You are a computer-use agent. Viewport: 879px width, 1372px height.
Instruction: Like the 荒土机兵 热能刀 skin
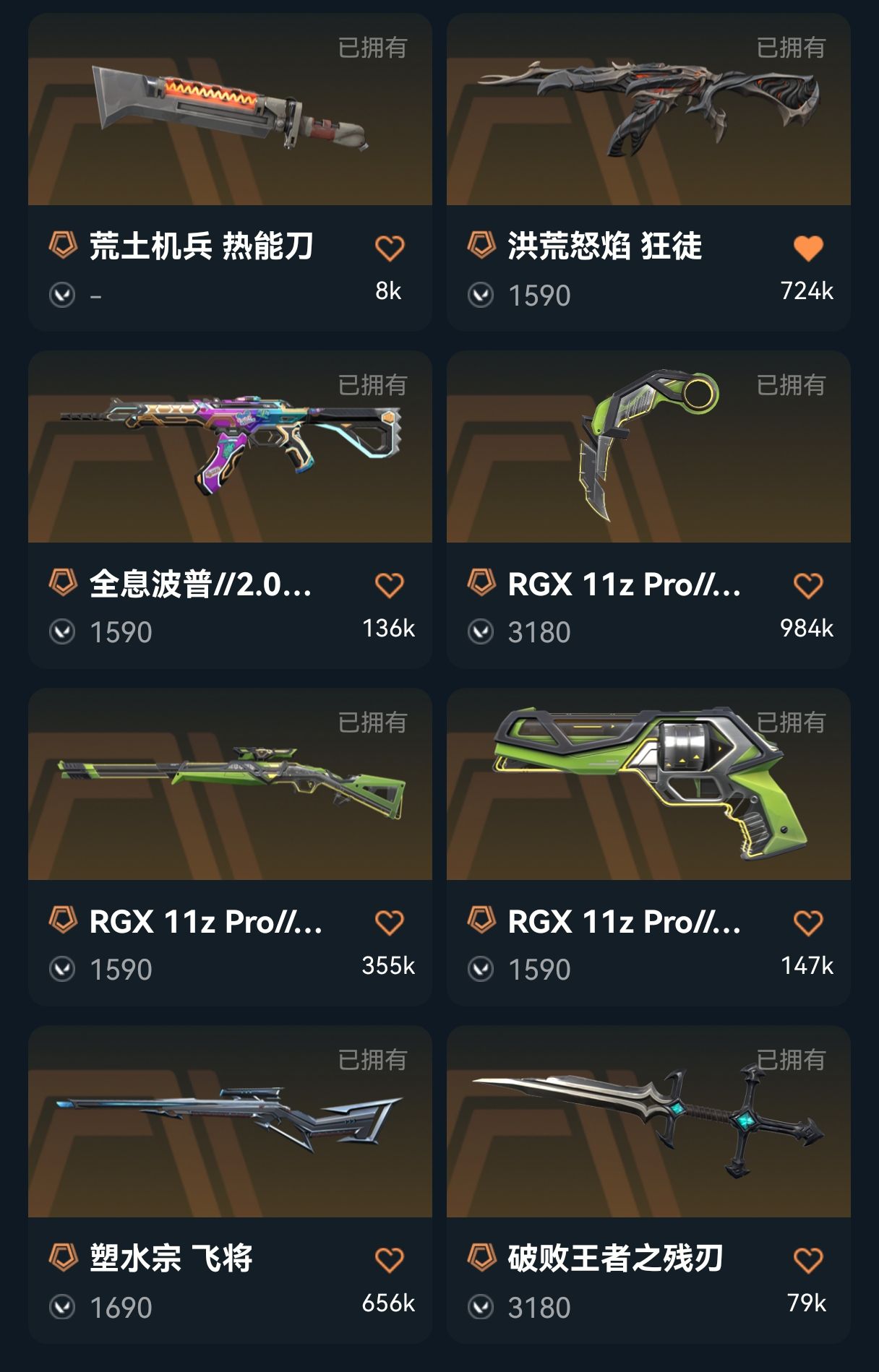(x=389, y=249)
